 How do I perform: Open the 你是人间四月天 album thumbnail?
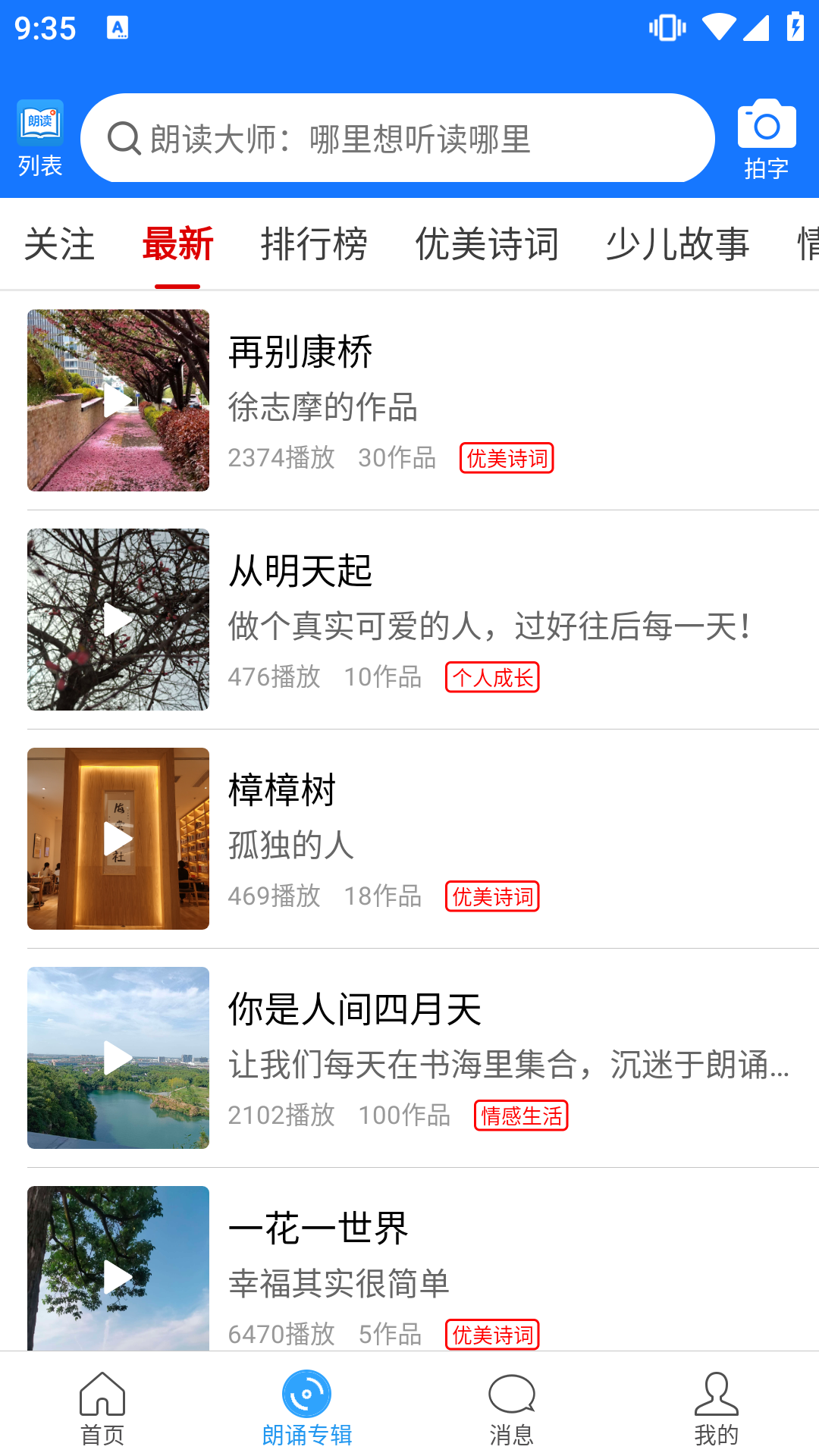(118, 1059)
